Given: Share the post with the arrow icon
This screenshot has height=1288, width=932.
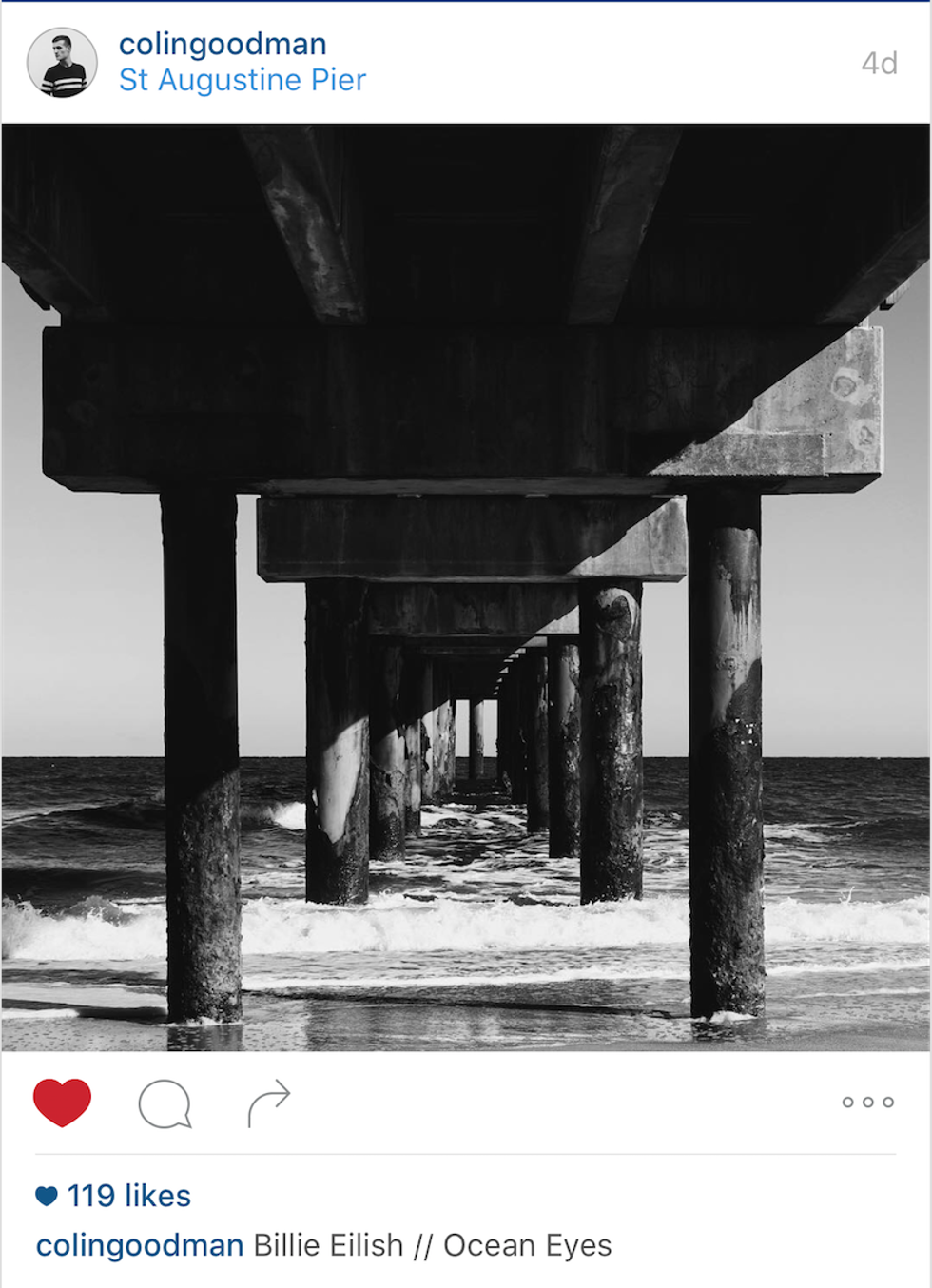Looking at the screenshot, I should click(269, 1103).
